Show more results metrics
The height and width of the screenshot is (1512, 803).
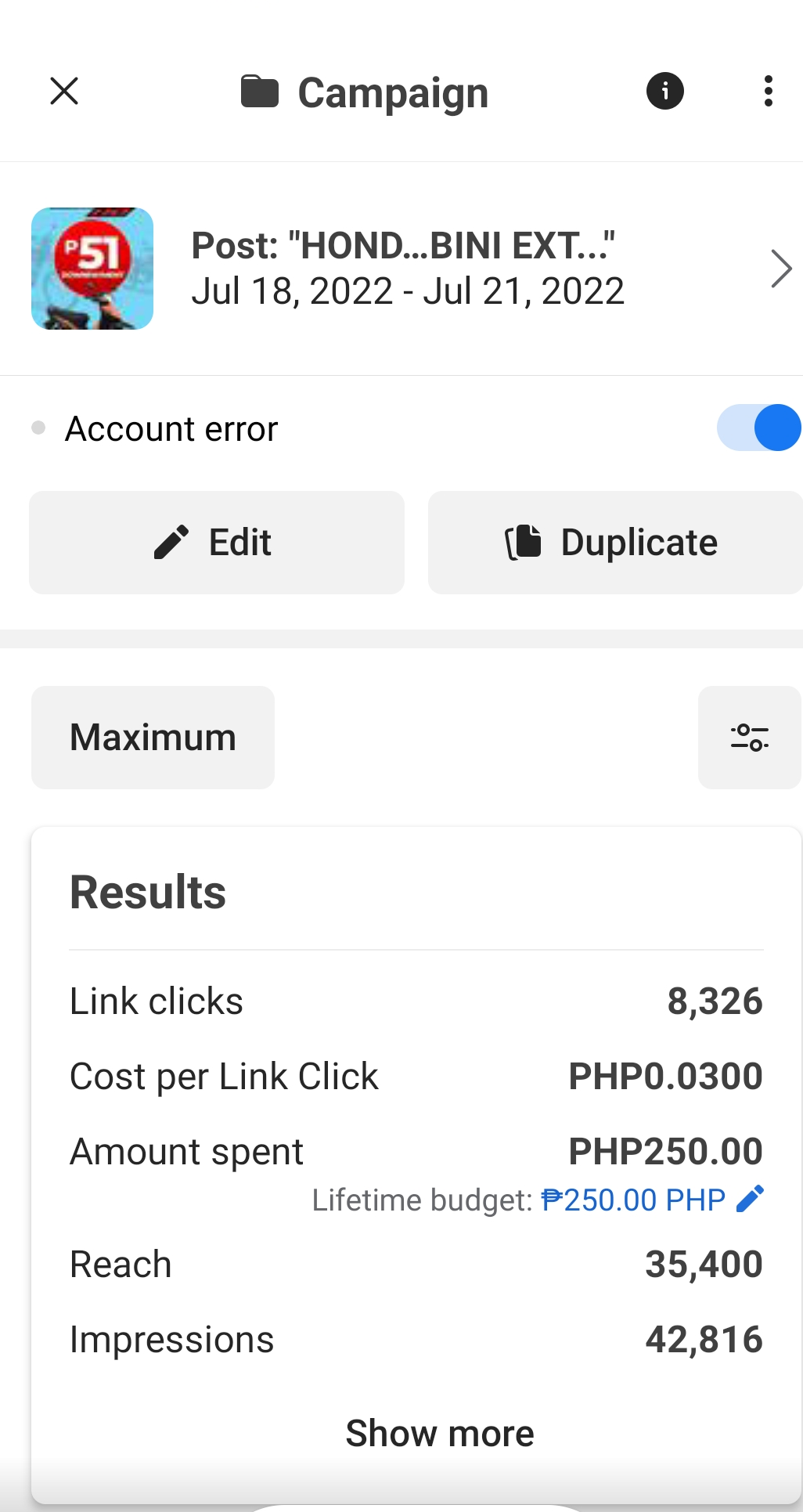point(439,1433)
